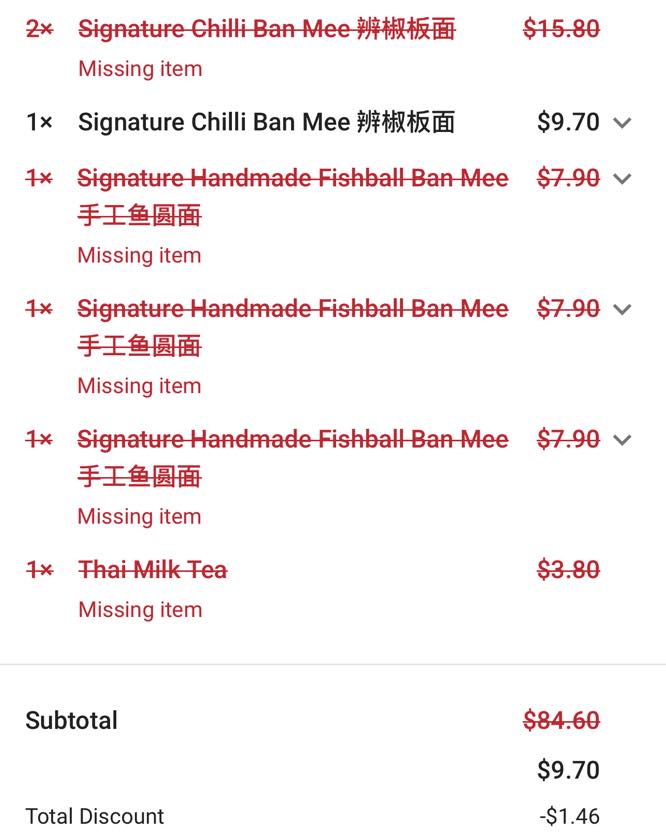The image size is (666, 834).
Task: Expand the $9.70 Signature Chilli Ban Mee details
Action: 622,123
